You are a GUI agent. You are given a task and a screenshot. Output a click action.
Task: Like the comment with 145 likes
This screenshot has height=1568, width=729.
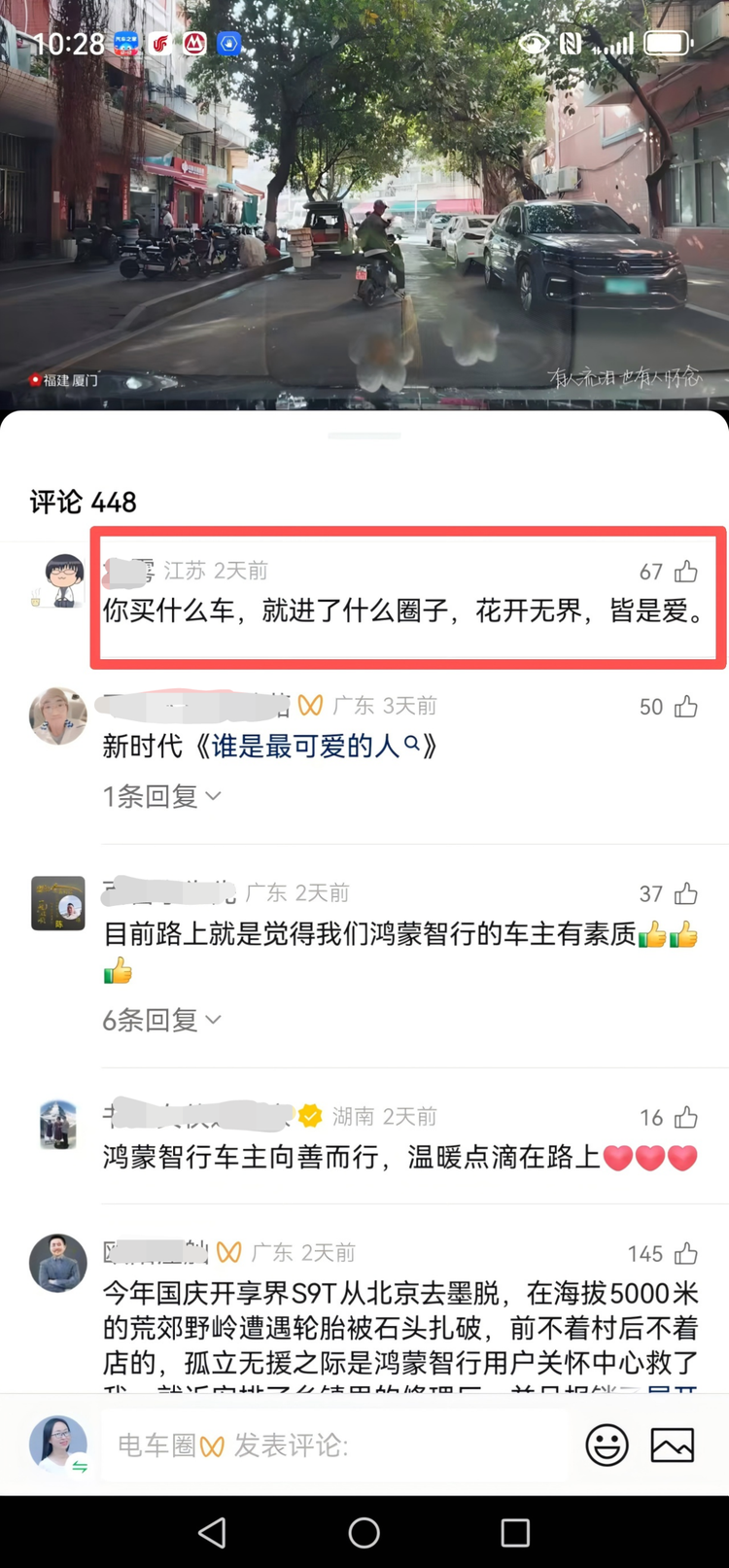685,1253
